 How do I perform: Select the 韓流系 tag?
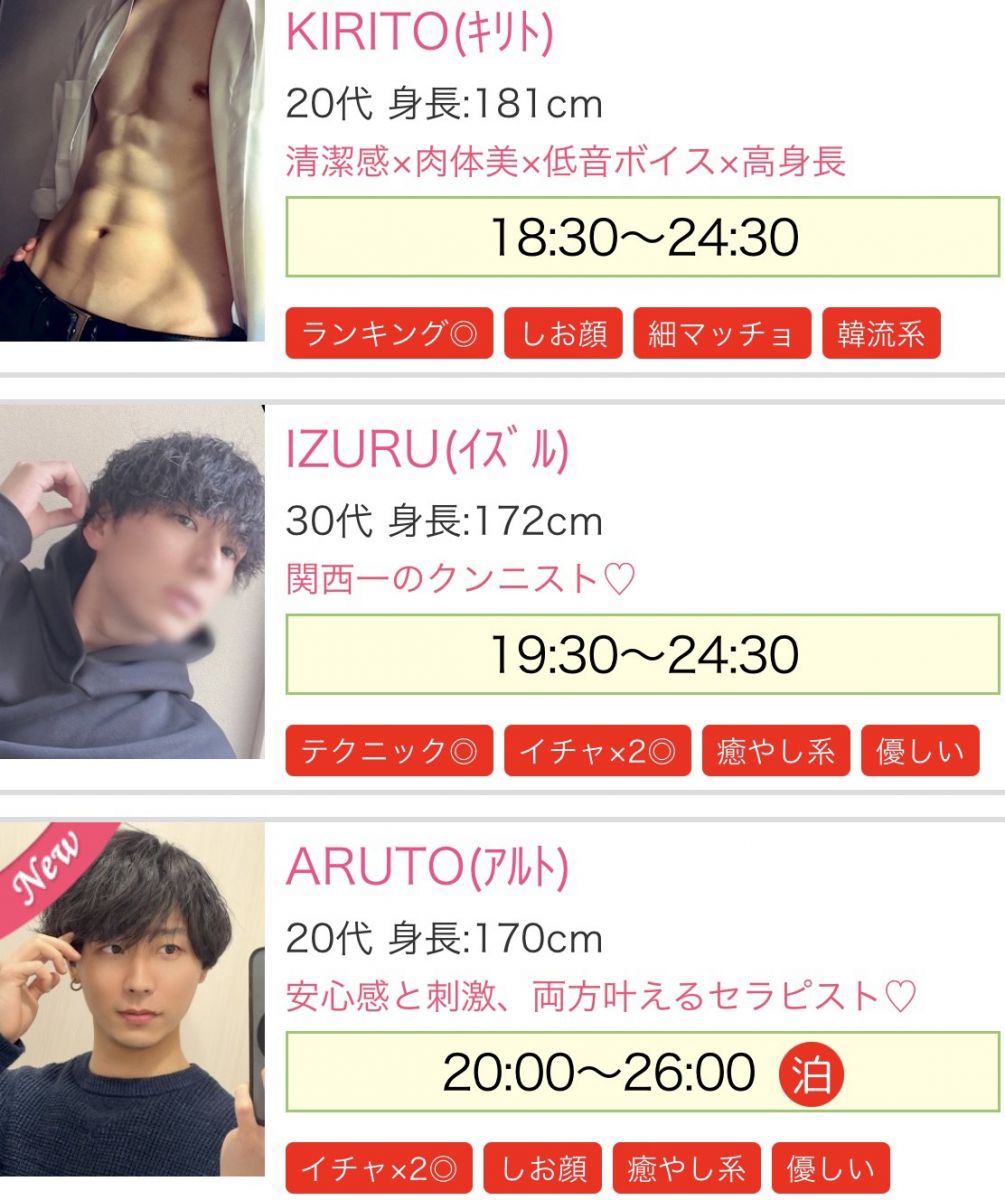pyautogui.click(x=881, y=334)
